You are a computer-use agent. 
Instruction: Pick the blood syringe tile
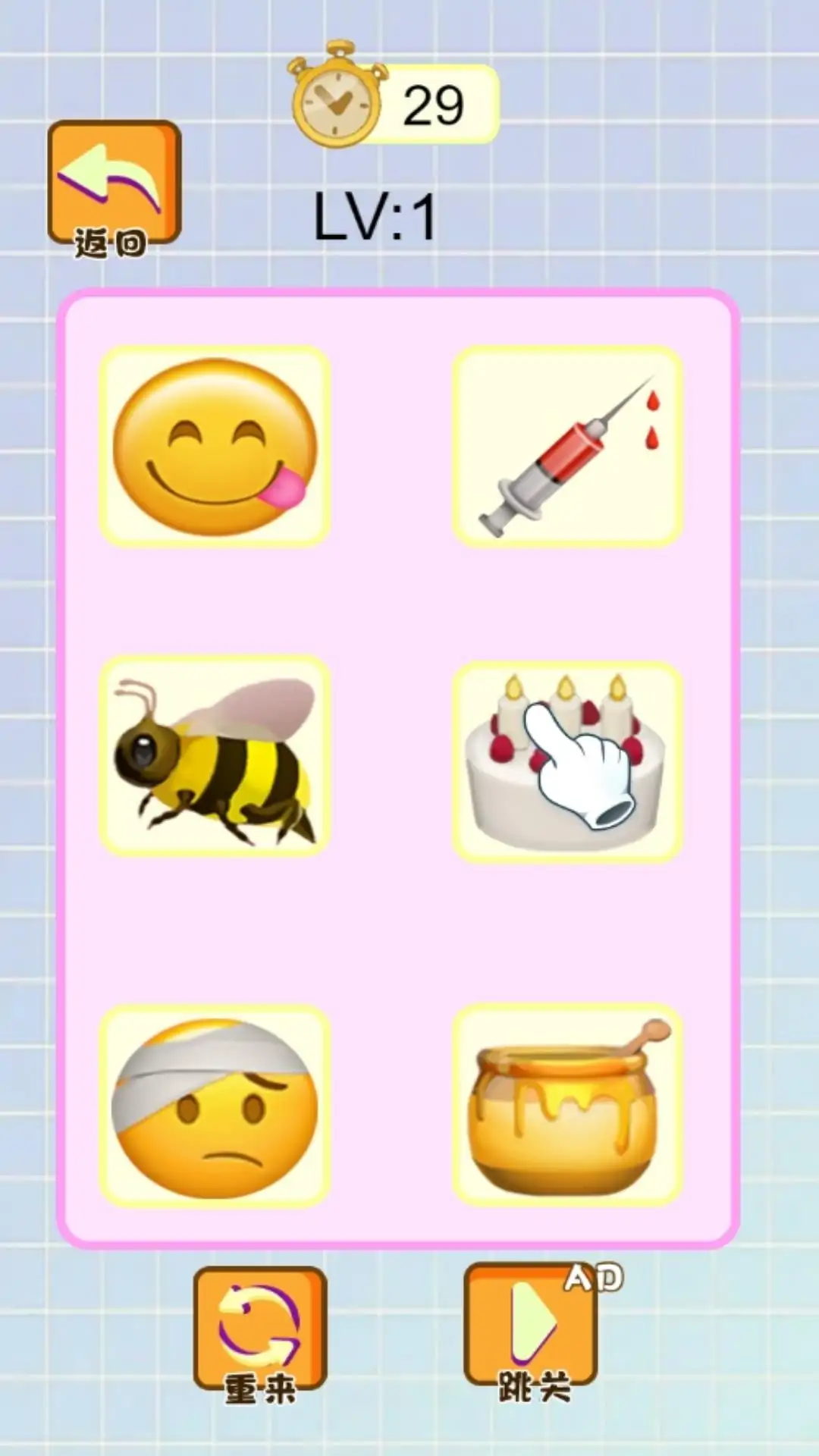[568, 447]
